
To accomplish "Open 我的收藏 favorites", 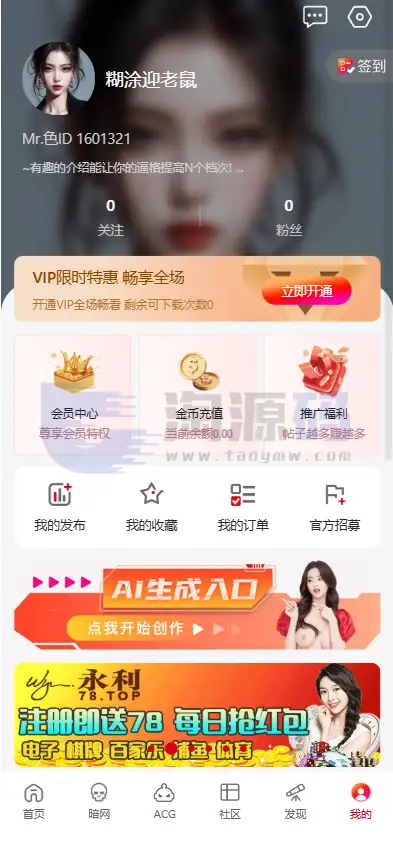I will tap(151, 507).
